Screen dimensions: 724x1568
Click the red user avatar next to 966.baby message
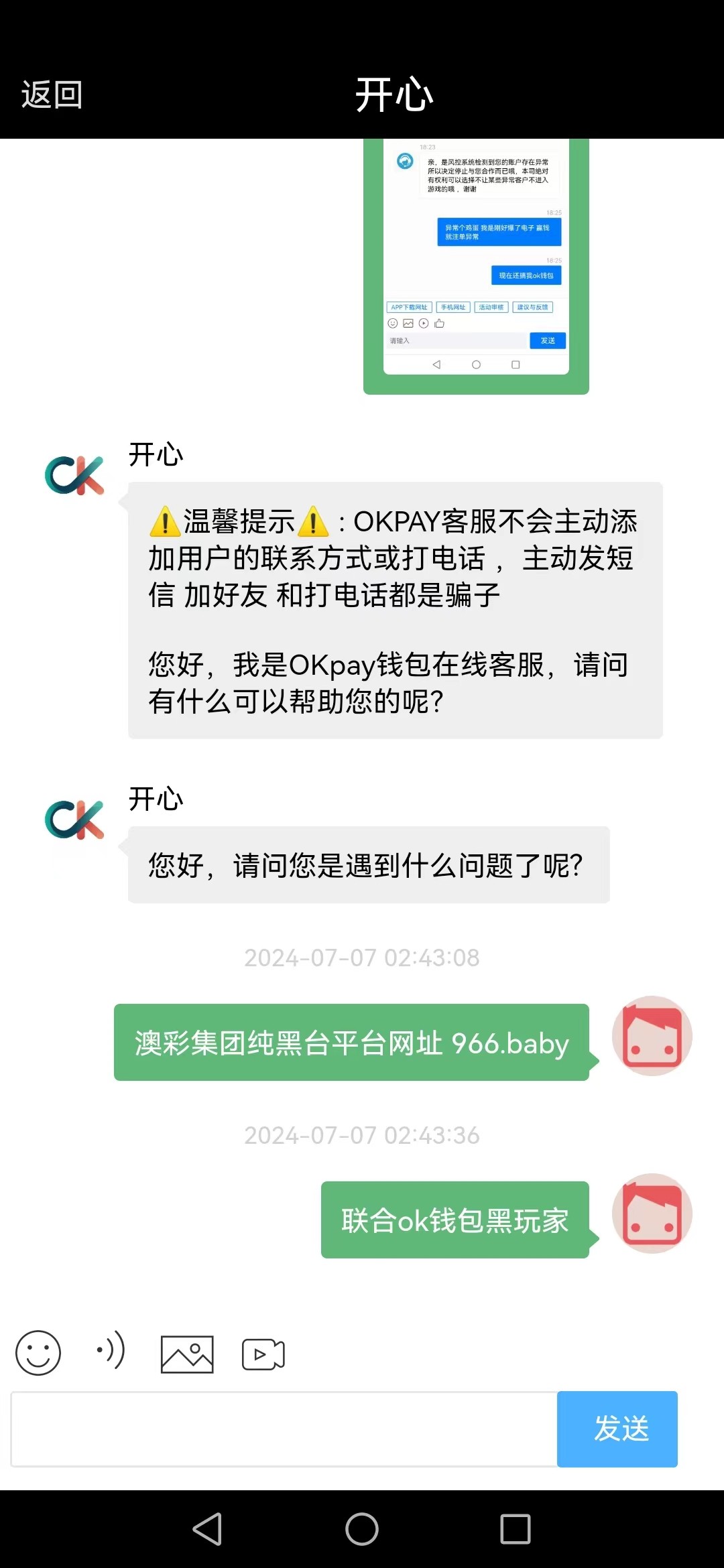[x=651, y=1035]
